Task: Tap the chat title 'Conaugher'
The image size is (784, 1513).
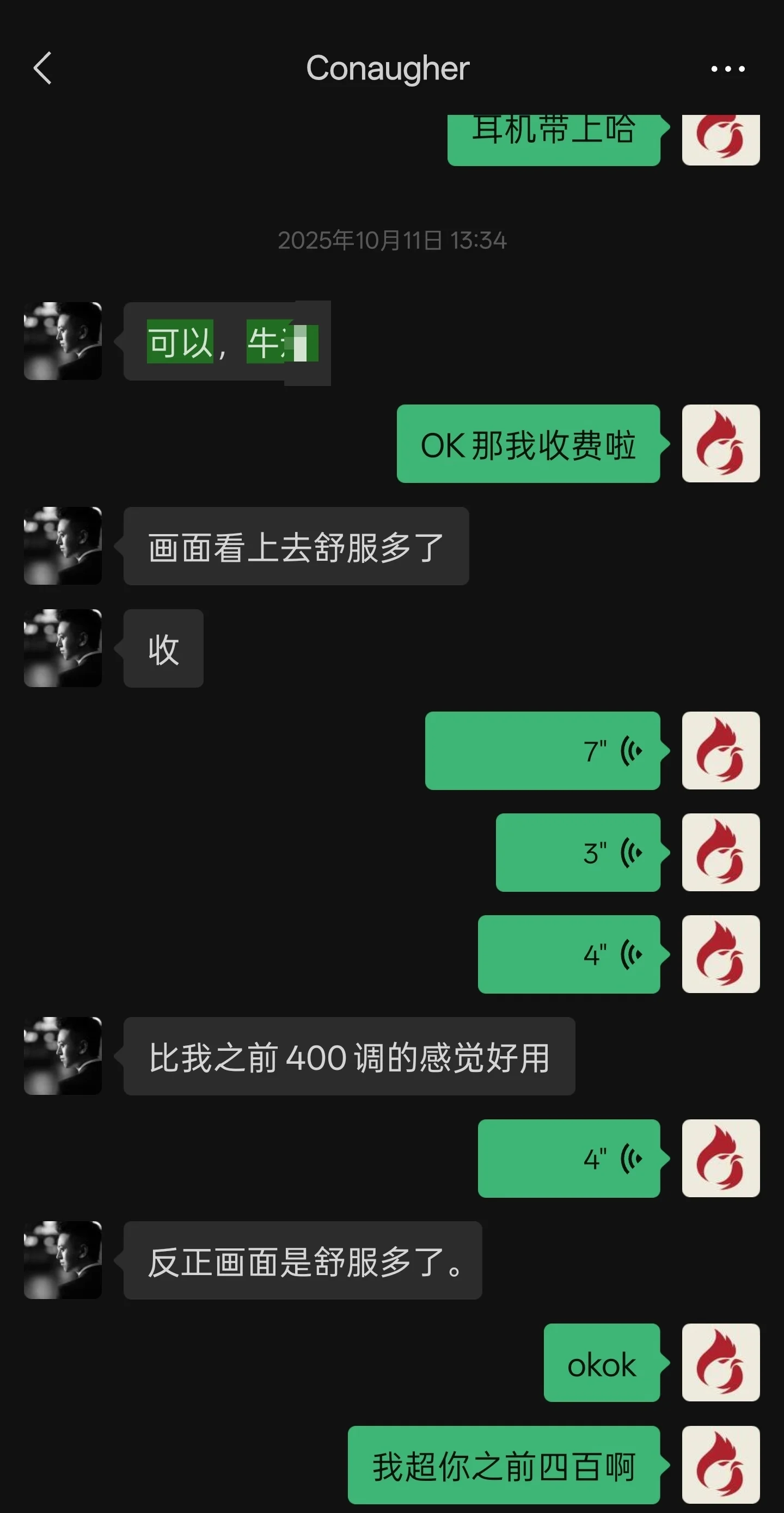Action: pyautogui.click(x=387, y=68)
